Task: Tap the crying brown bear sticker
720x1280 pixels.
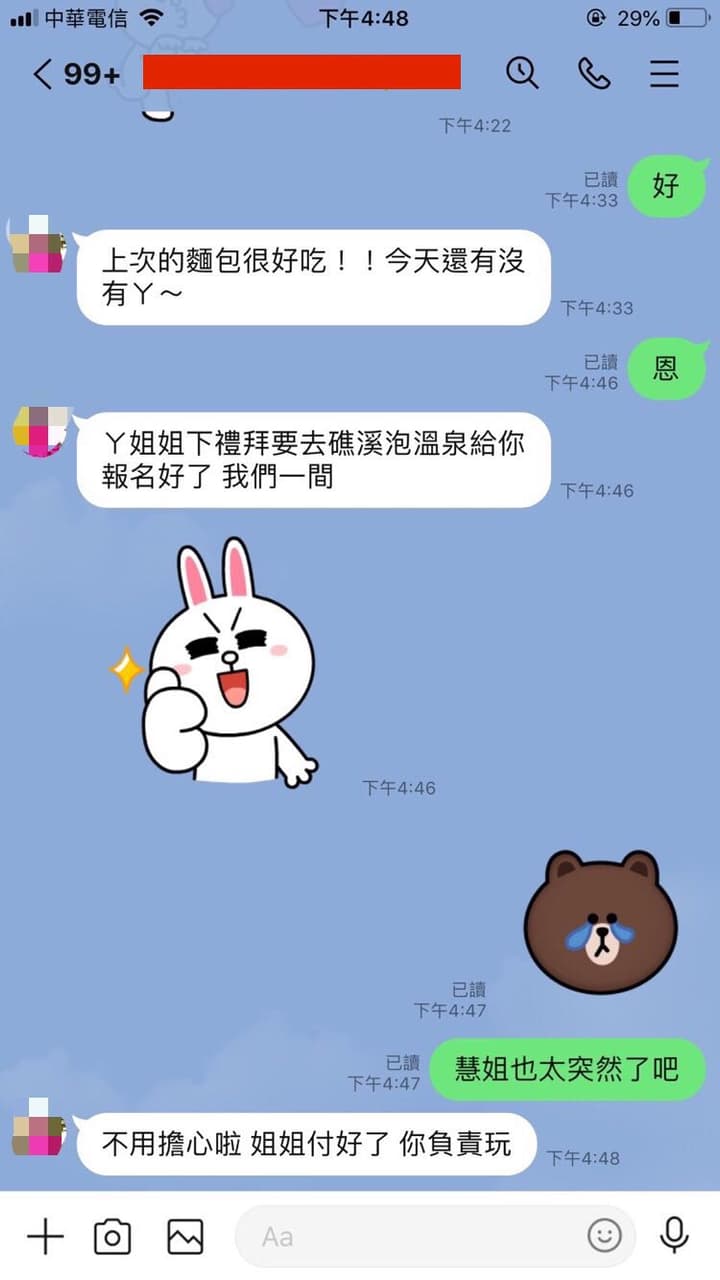Action: 601,920
